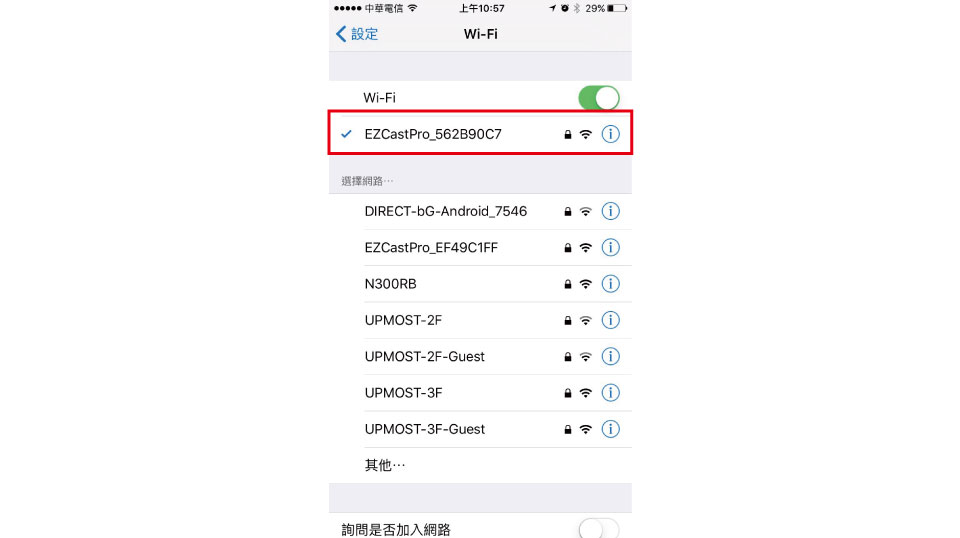The width and height of the screenshot is (960, 538).
Task: Join DIRECT-bG-Android_7546 network
Action: 446,211
